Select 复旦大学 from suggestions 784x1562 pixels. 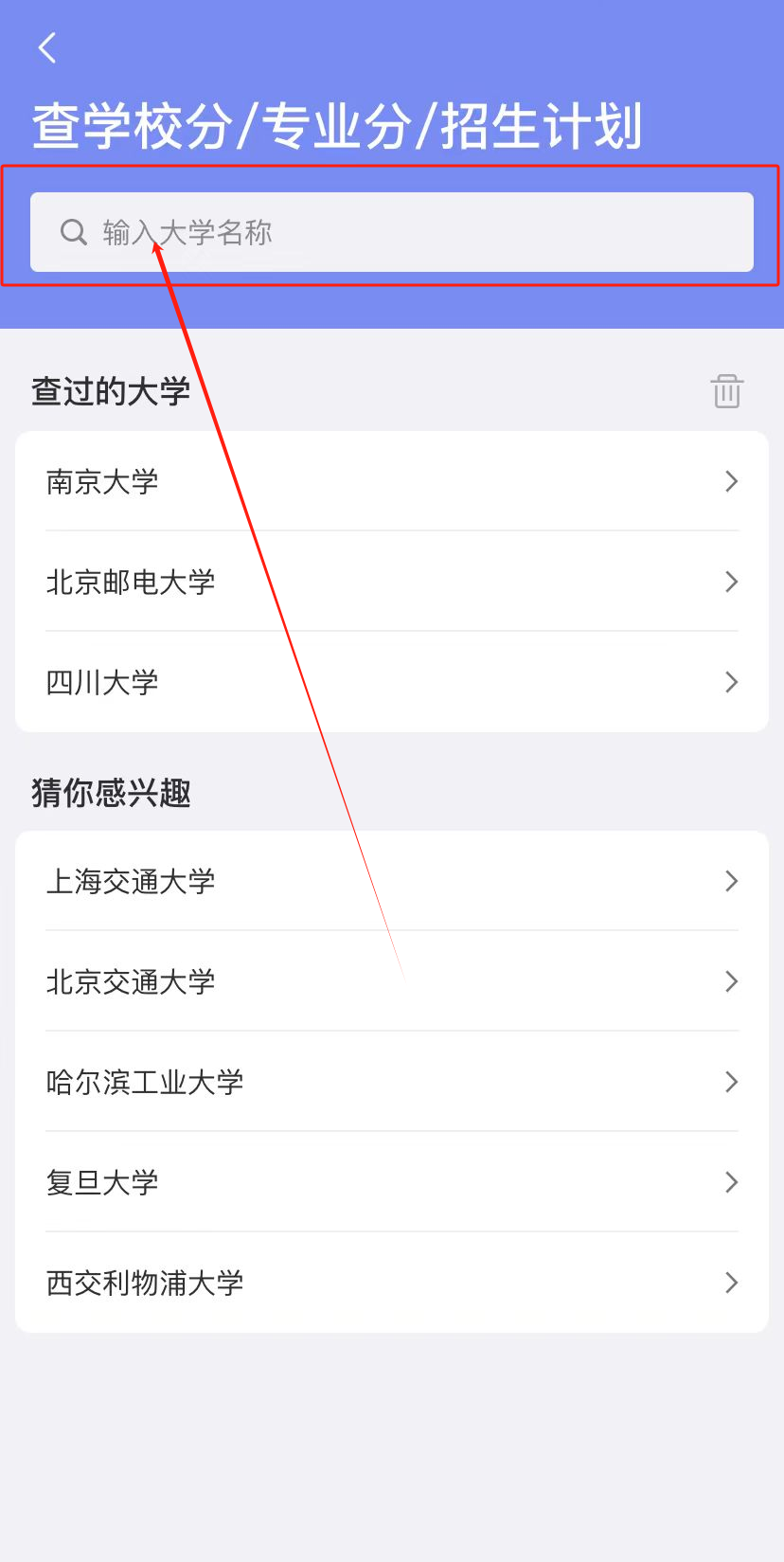392,1182
